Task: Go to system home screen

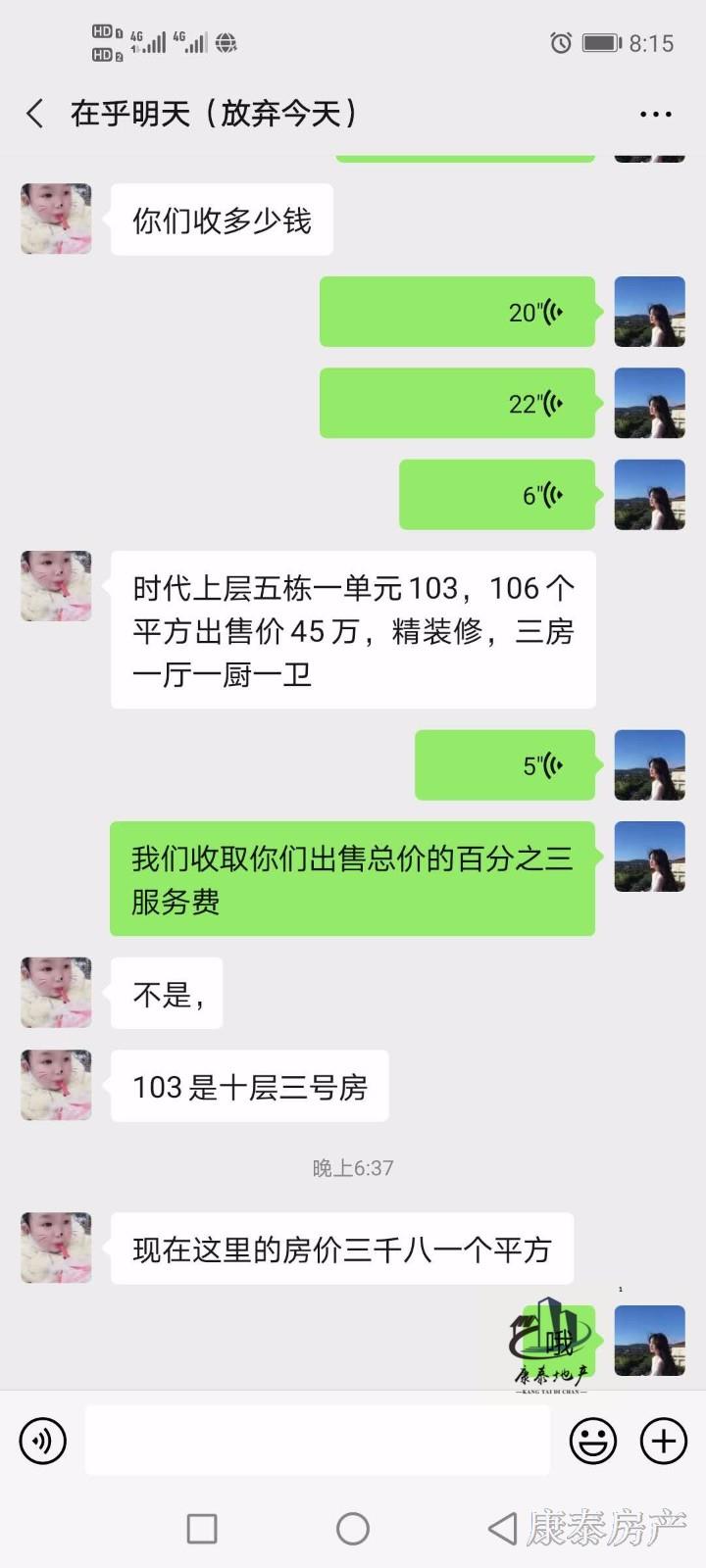Action: tap(353, 1528)
